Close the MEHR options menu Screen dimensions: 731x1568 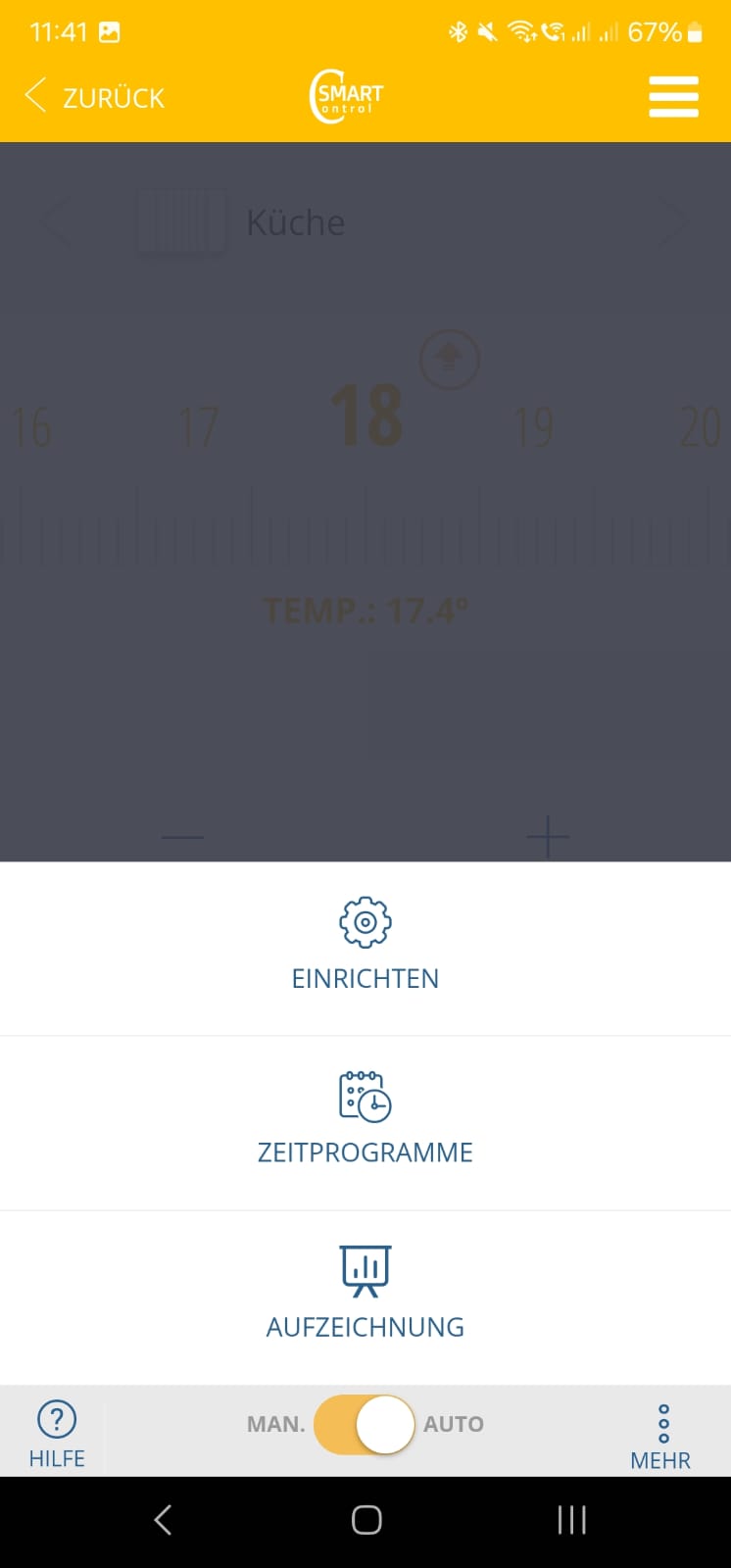[661, 1437]
